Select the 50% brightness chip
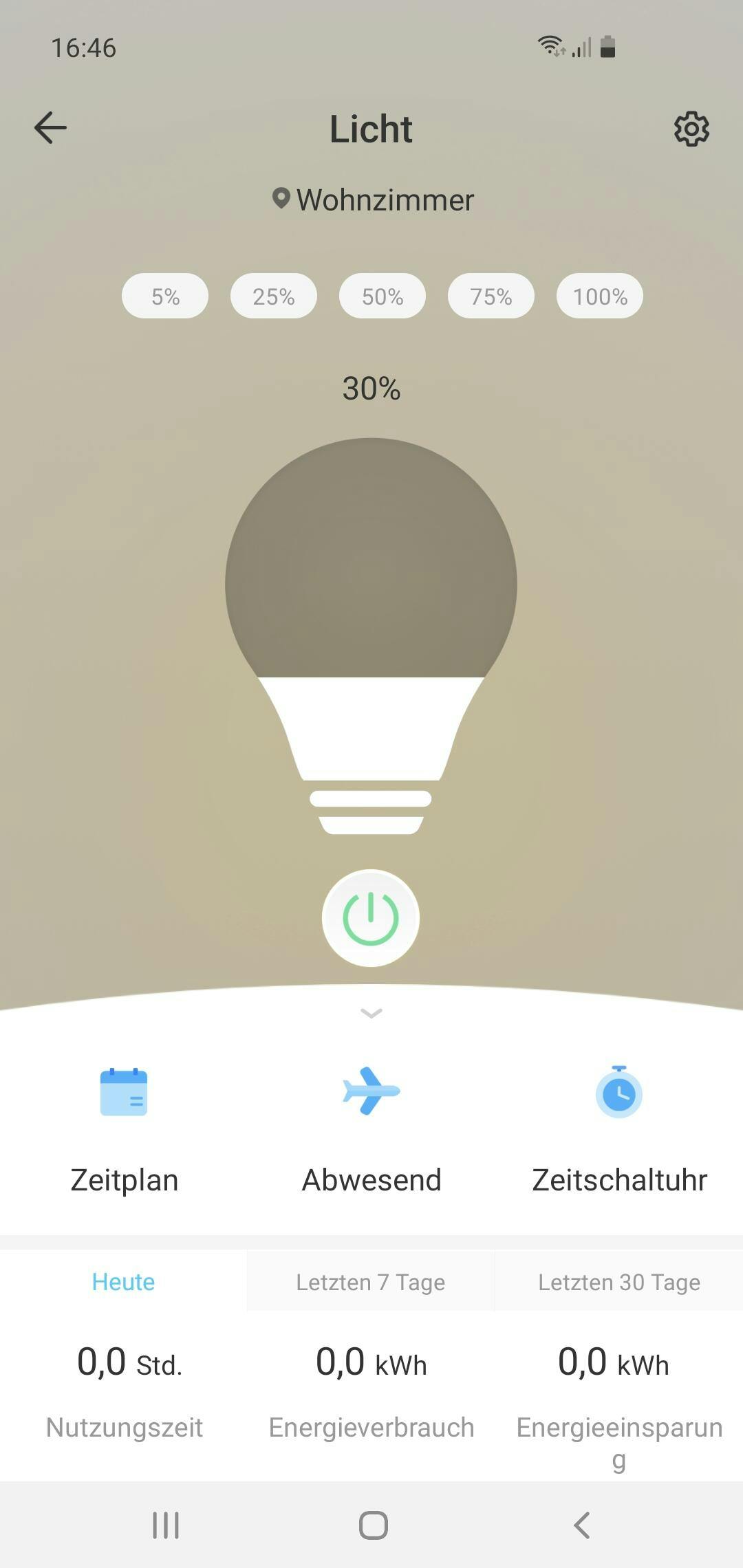 (x=383, y=296)
